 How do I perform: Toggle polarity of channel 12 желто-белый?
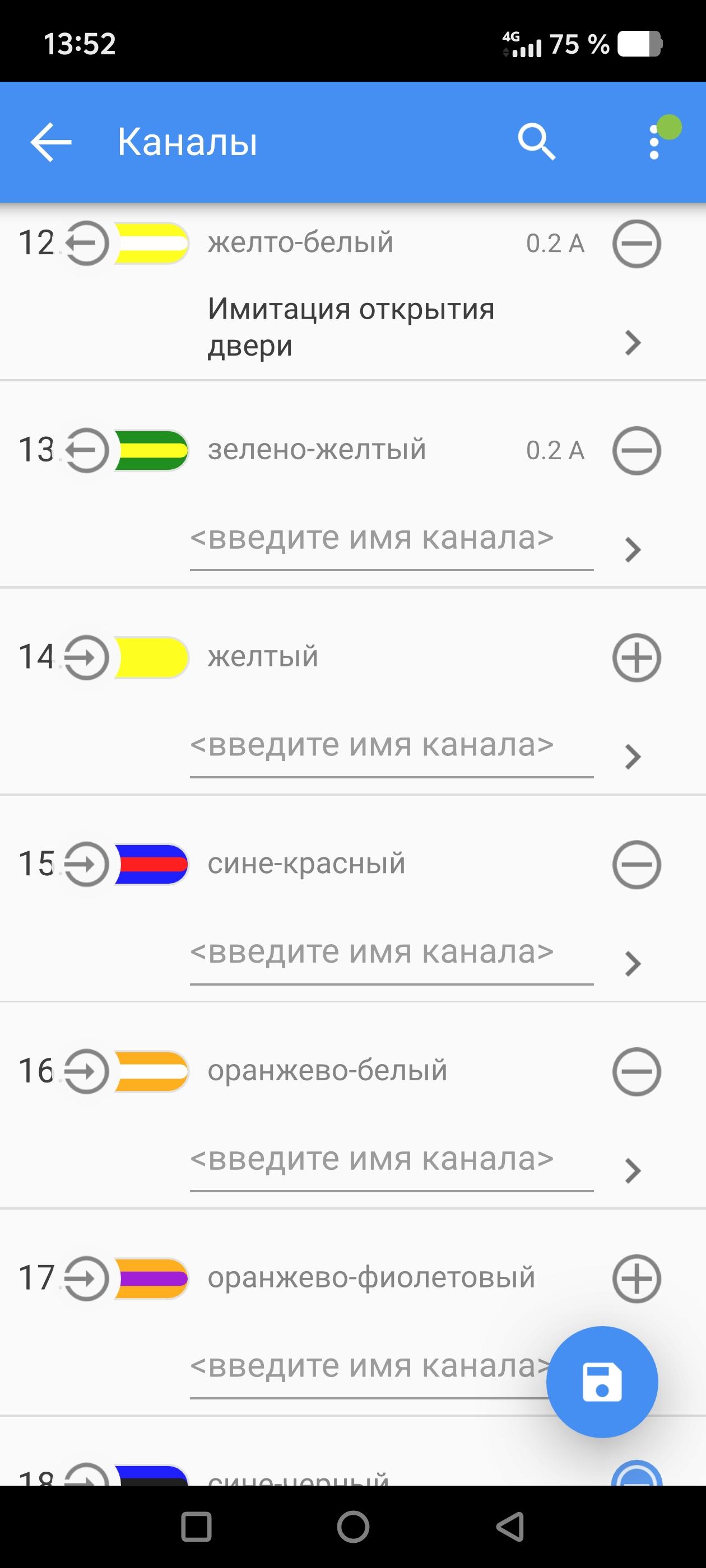tap(636, 244)
